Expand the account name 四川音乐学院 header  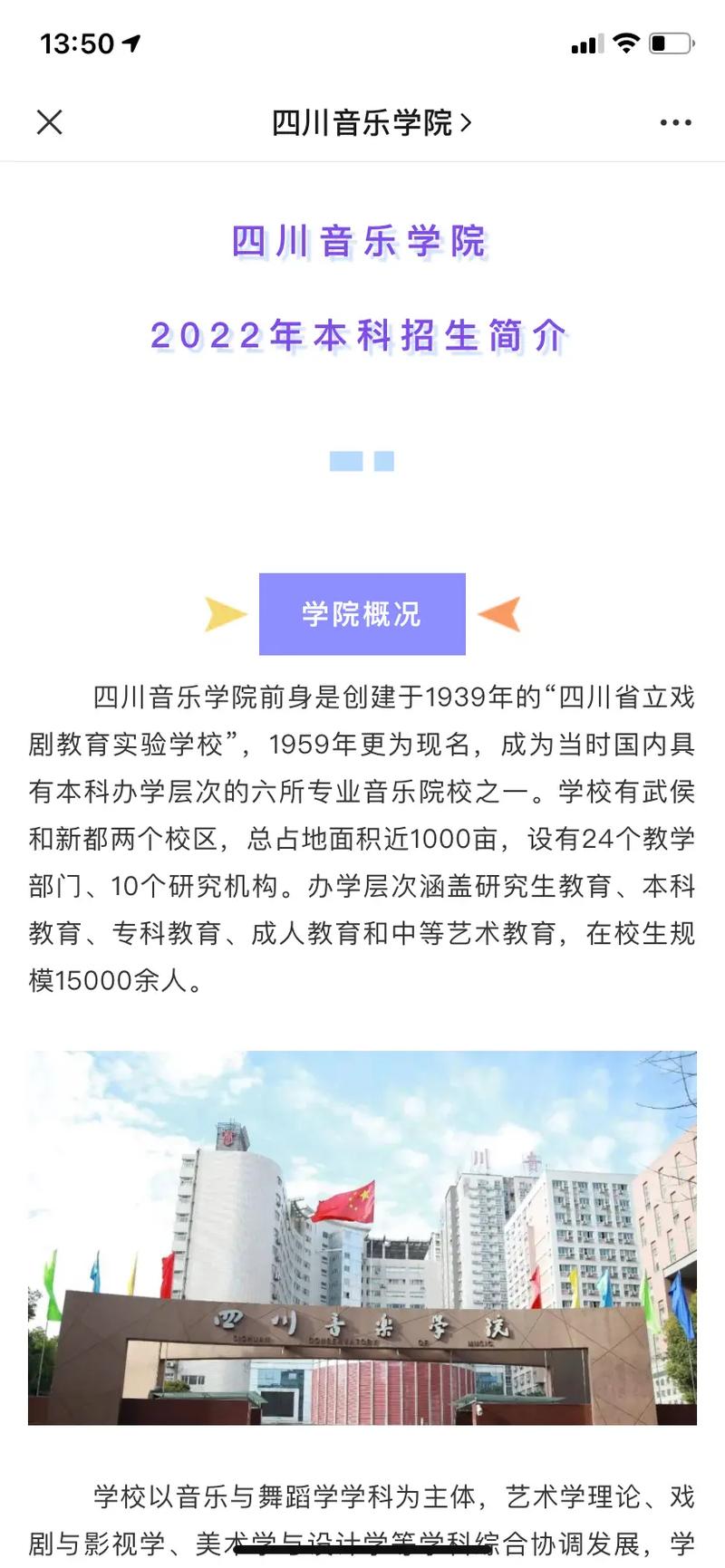362,121
